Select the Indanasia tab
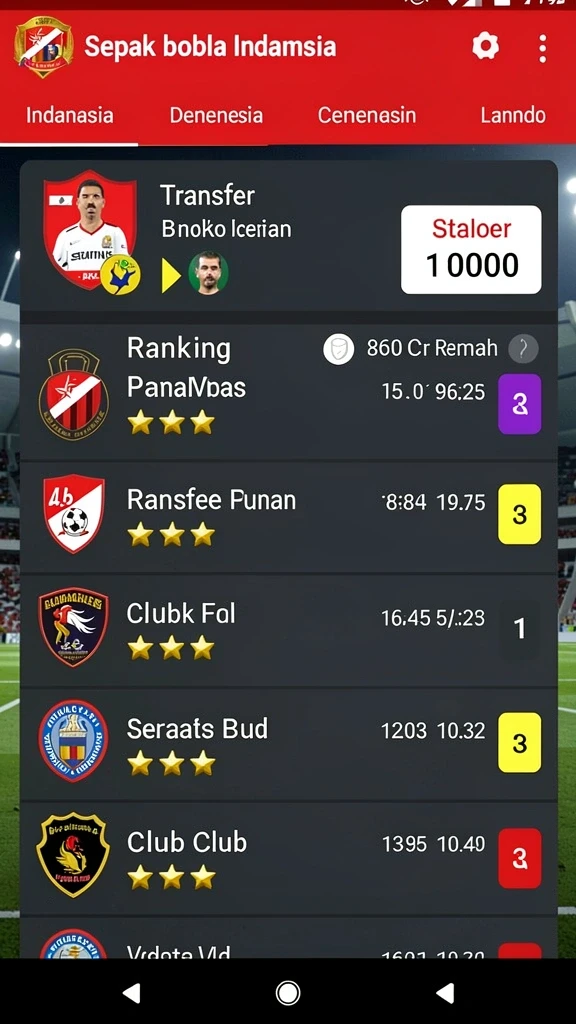576x1024 pixels. (69, 116)
